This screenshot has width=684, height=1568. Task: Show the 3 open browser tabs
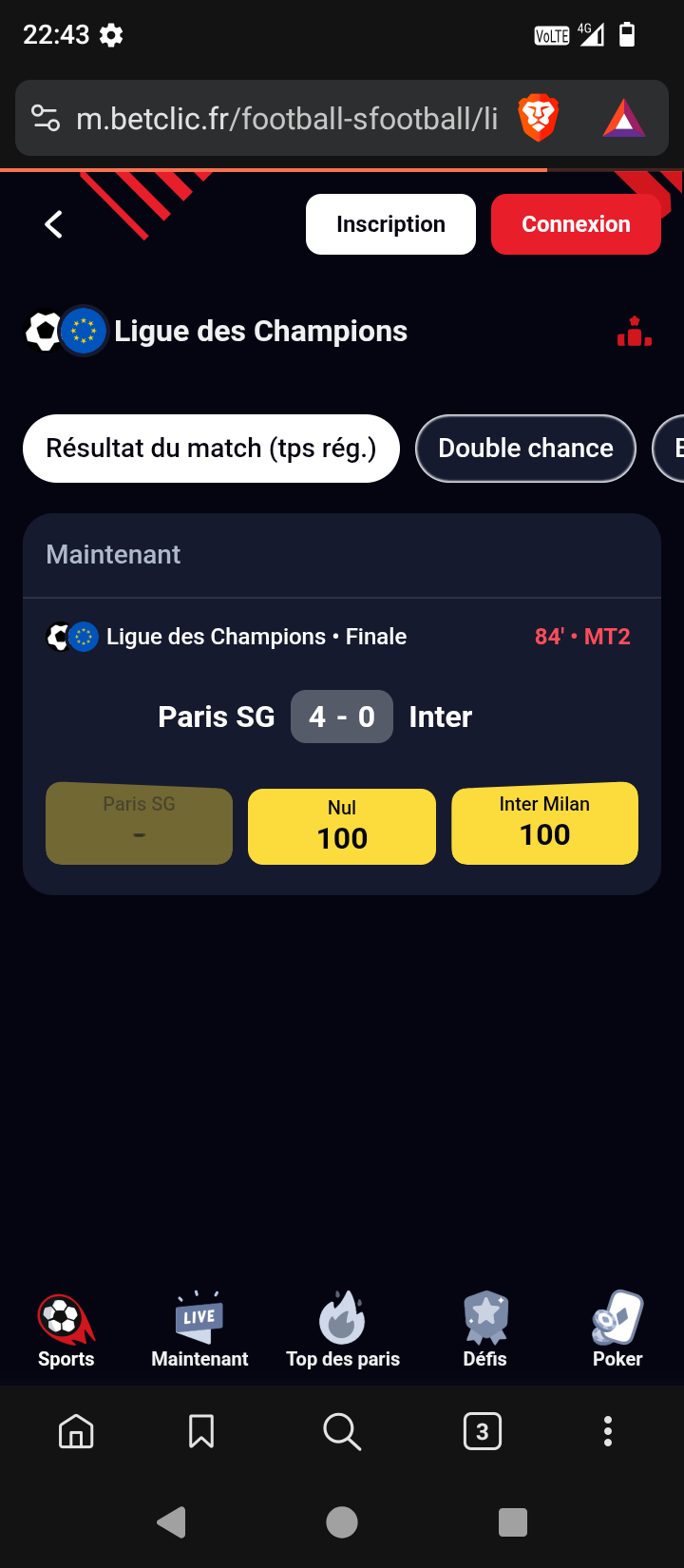click(482, 1431)
